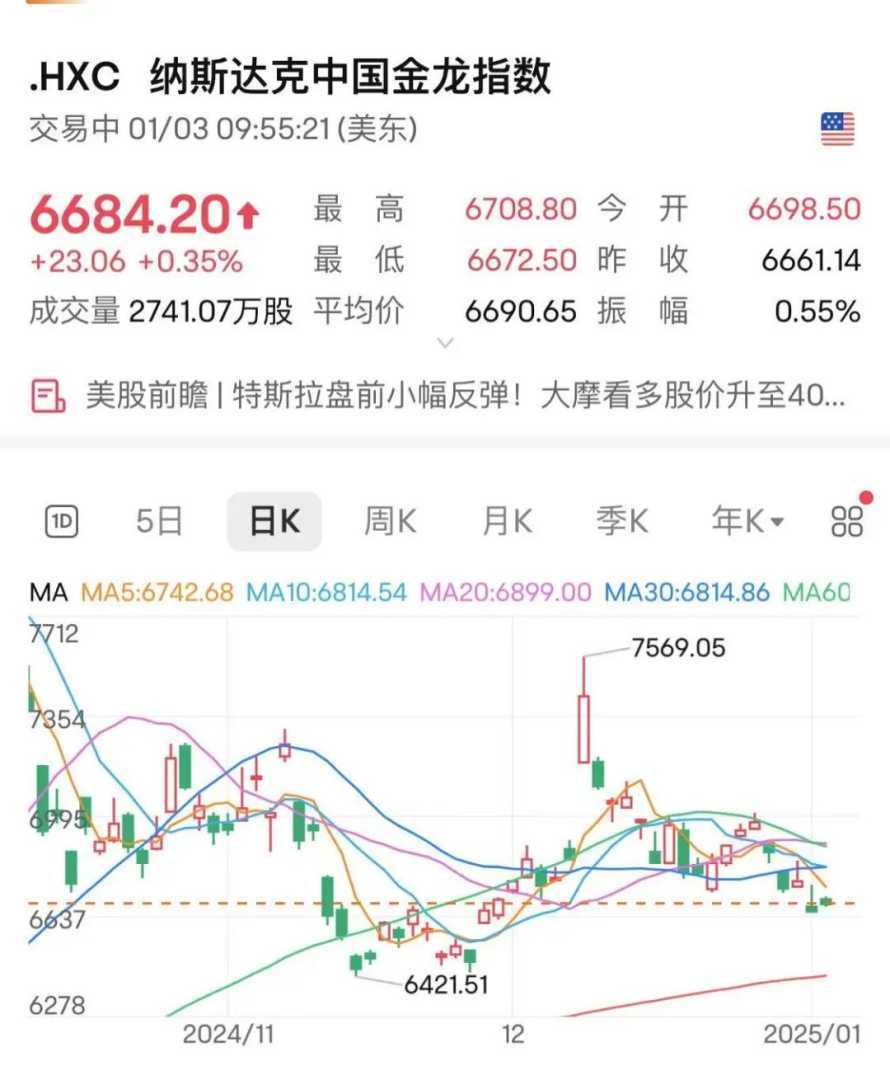Switch to the 1D intraday chart

tap(63, 521)
